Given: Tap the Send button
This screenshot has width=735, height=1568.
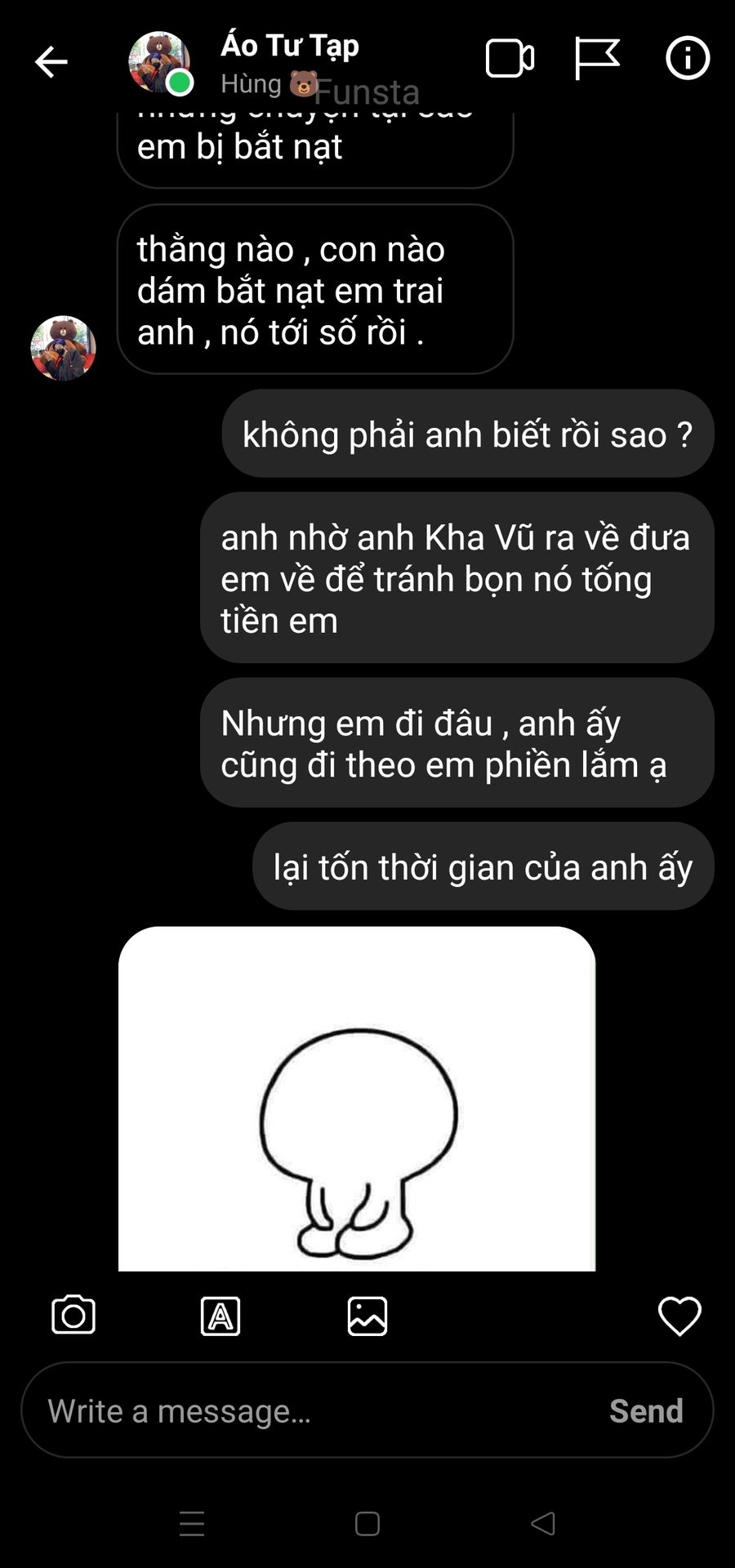Looking at the screenshot, I should [646, 1410].
